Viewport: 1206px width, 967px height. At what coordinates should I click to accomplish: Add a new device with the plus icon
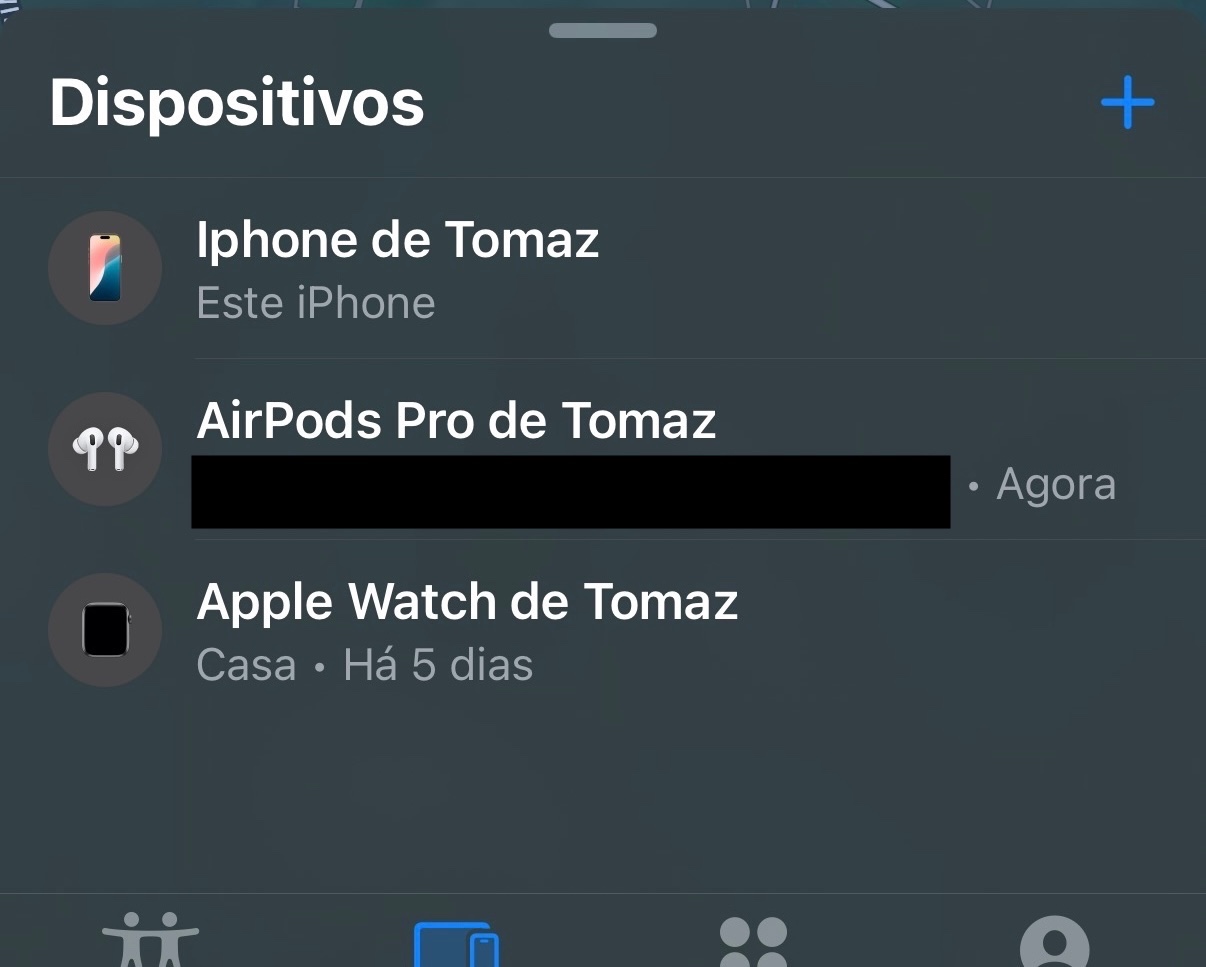coord(1127,102)
